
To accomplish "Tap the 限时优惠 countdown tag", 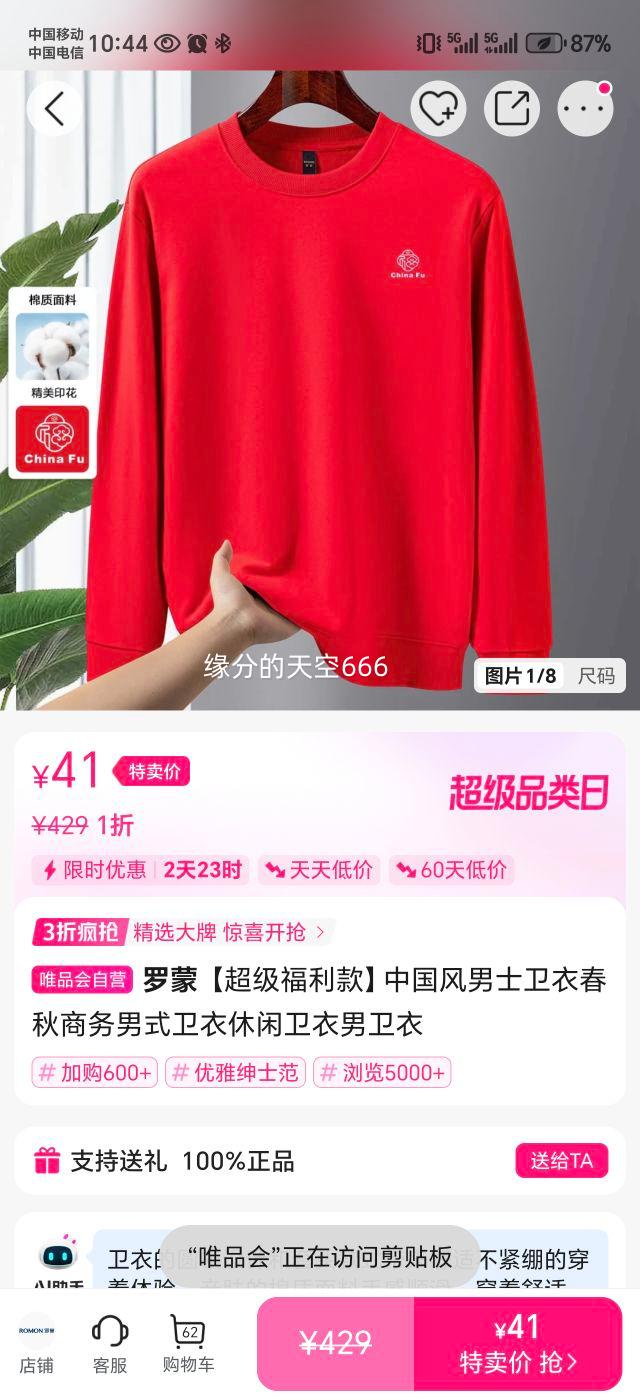I will [x=141, y=869].
